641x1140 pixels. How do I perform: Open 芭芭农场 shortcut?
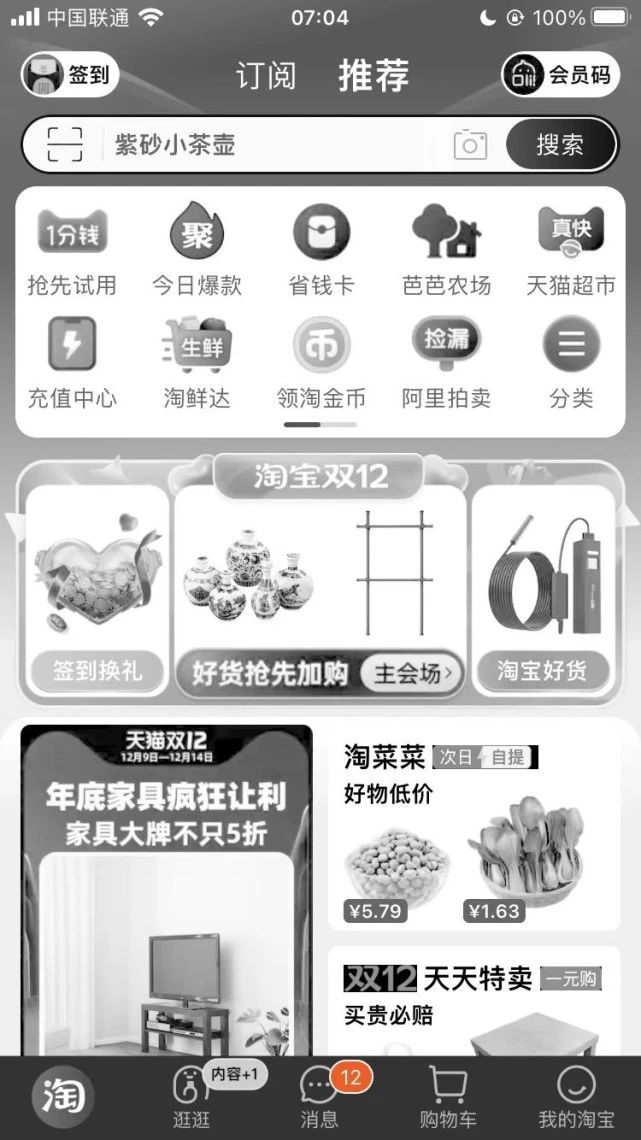[446, 250]
